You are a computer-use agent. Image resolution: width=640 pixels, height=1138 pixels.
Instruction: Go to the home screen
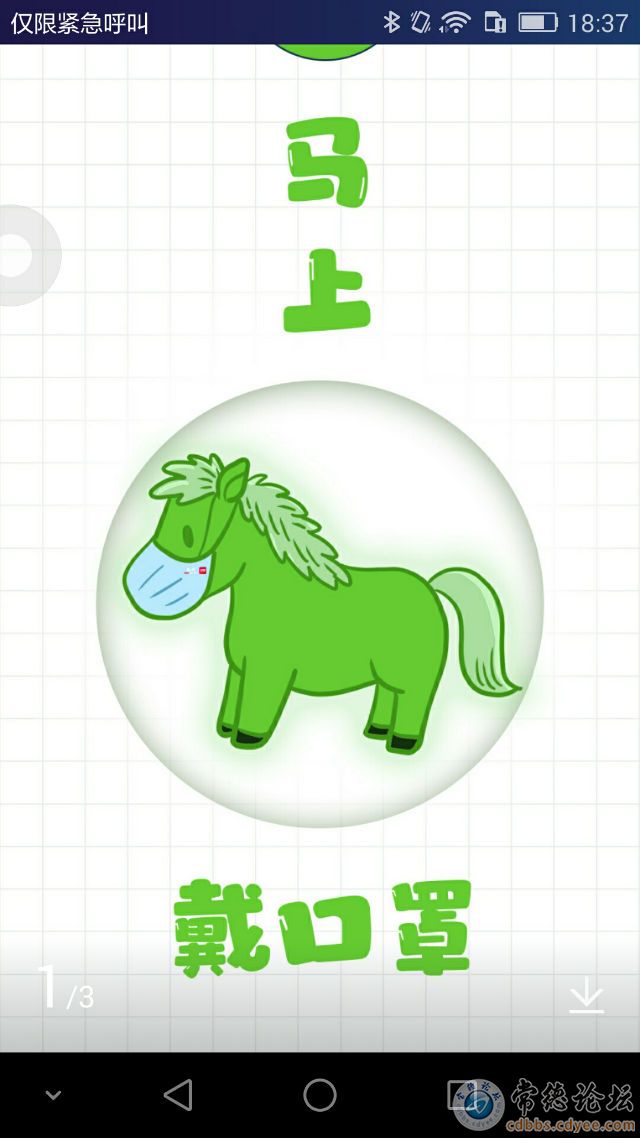tap(320, 1095)
